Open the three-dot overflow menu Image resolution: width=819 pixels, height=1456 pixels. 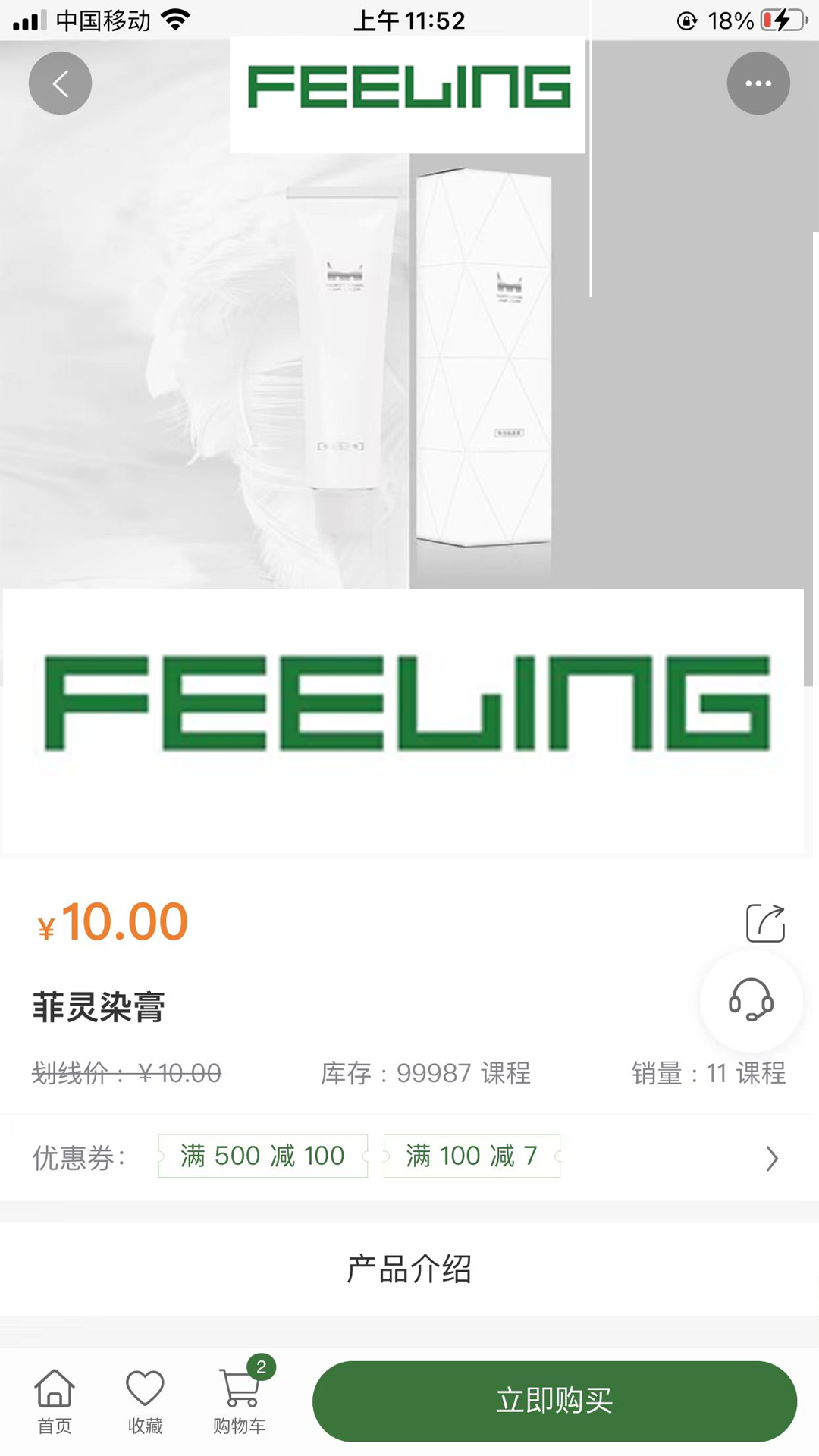pyautogui.click(x=758, y=83)
